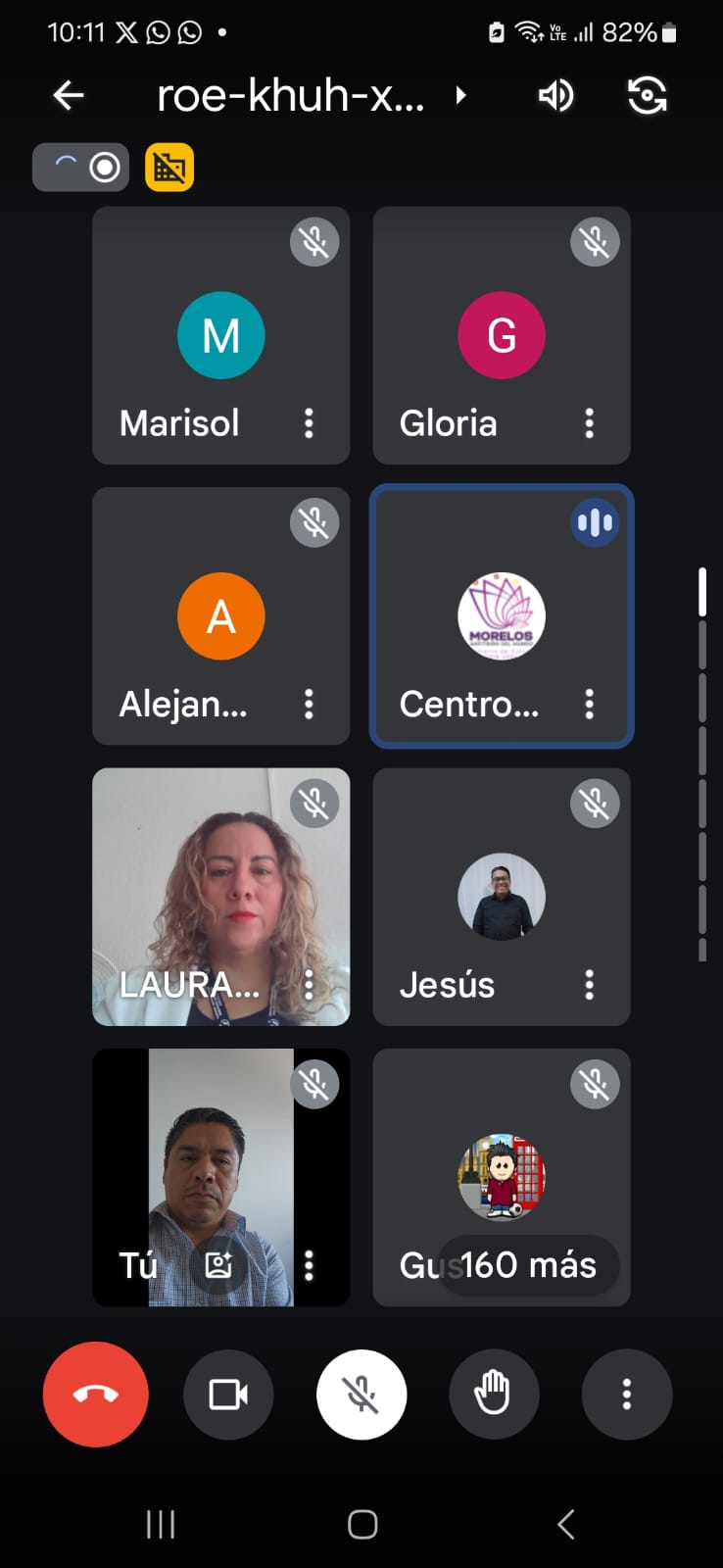Go to the system home screen

(x=362, y=1524)
